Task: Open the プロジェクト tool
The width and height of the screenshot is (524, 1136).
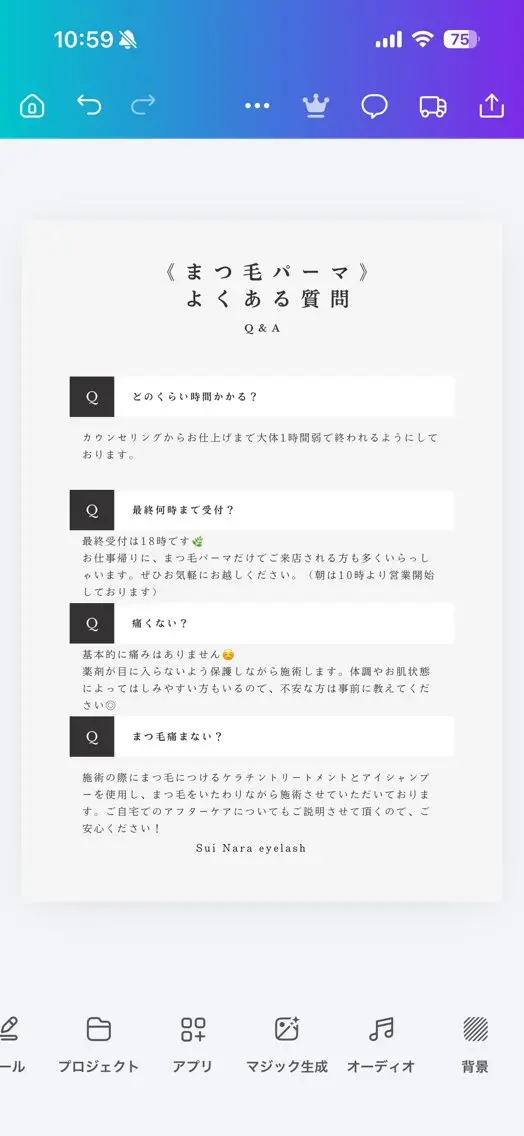Action: [99, 1045]
